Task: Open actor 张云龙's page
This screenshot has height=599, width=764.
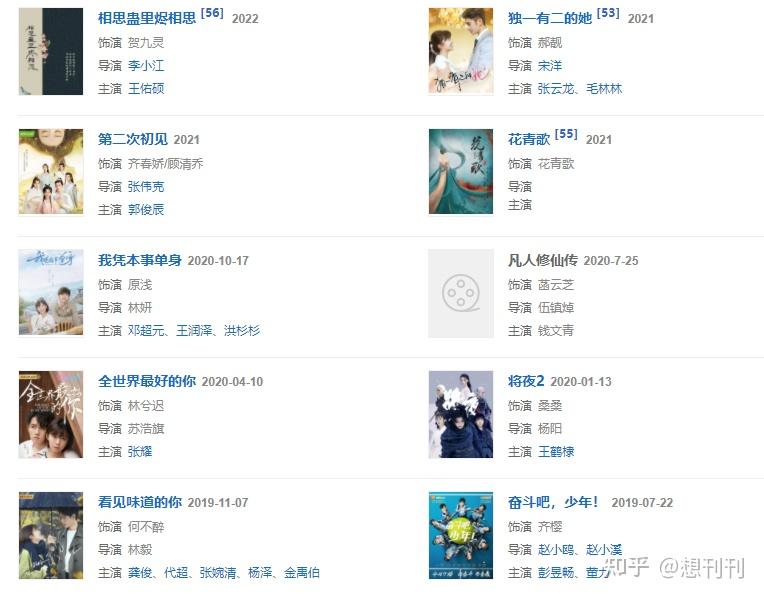Action: (555, 88)
